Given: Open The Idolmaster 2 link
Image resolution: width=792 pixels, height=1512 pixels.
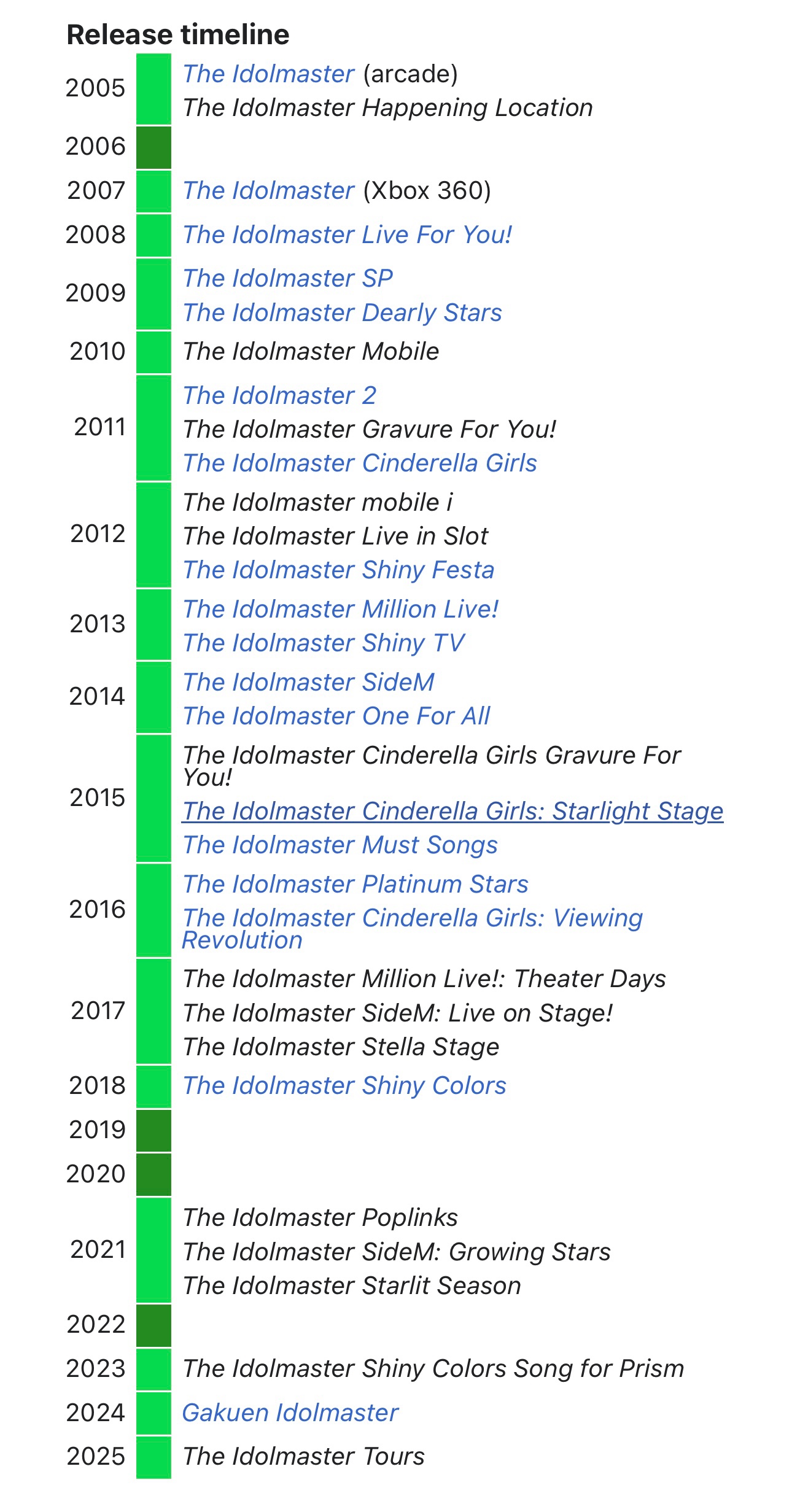Looking at the screenshot, I should click(x=279, y=396).
